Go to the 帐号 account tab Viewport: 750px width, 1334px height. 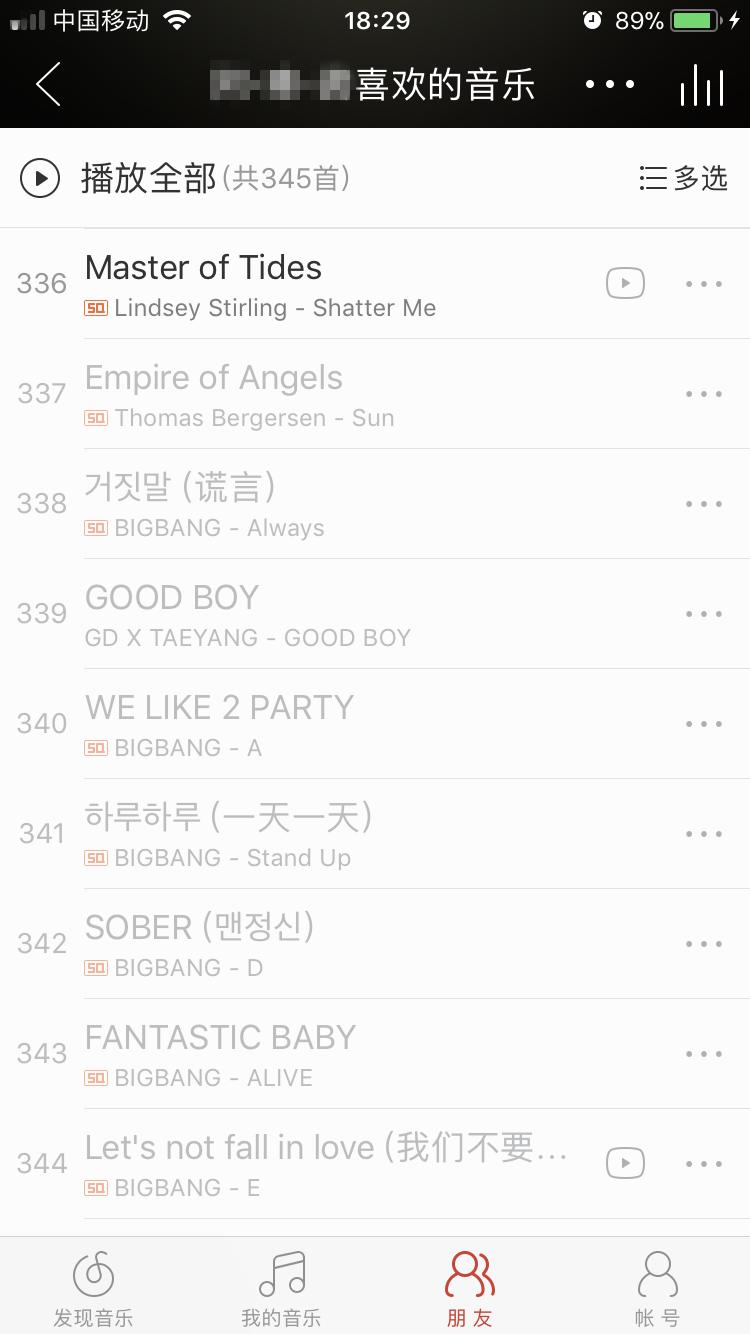657,1288
